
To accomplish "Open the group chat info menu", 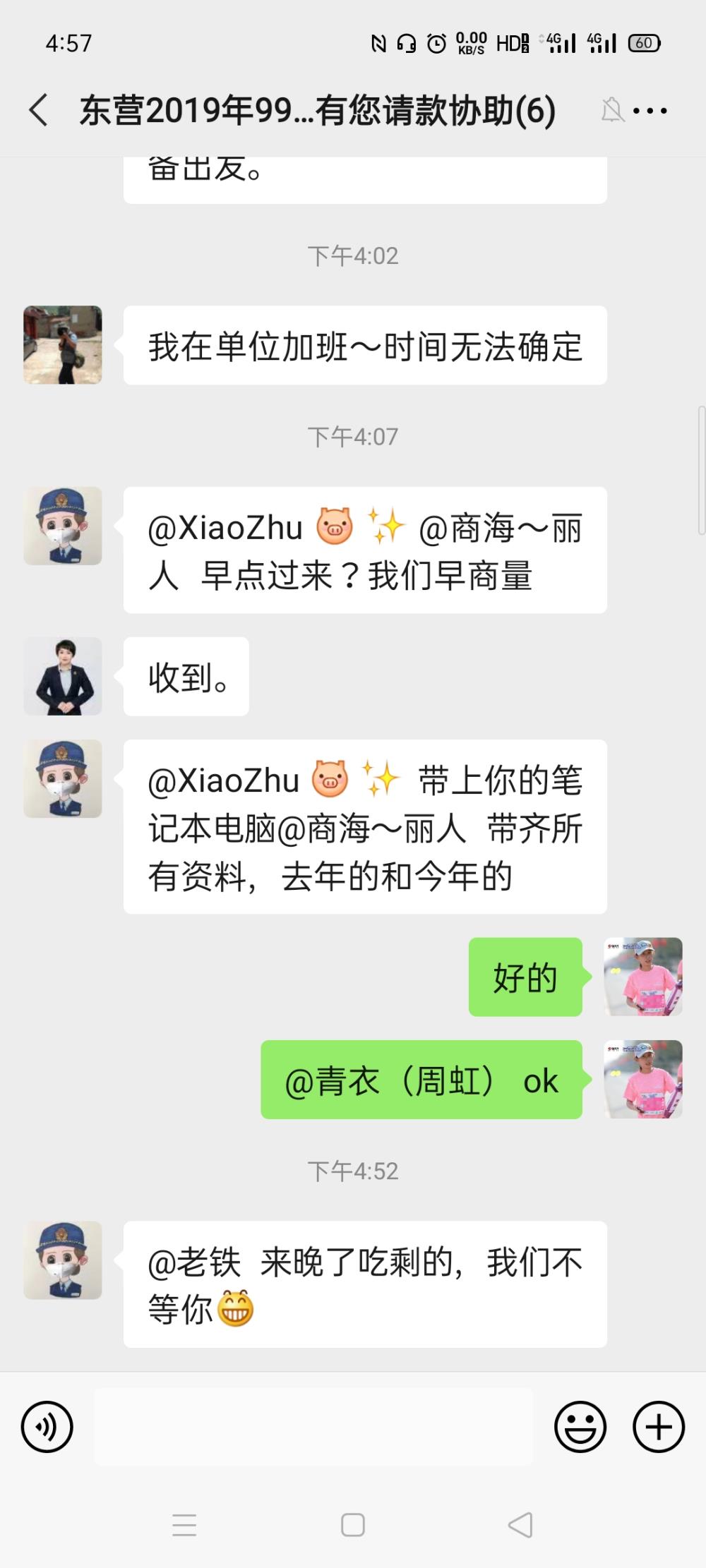I will coord(650,111).
